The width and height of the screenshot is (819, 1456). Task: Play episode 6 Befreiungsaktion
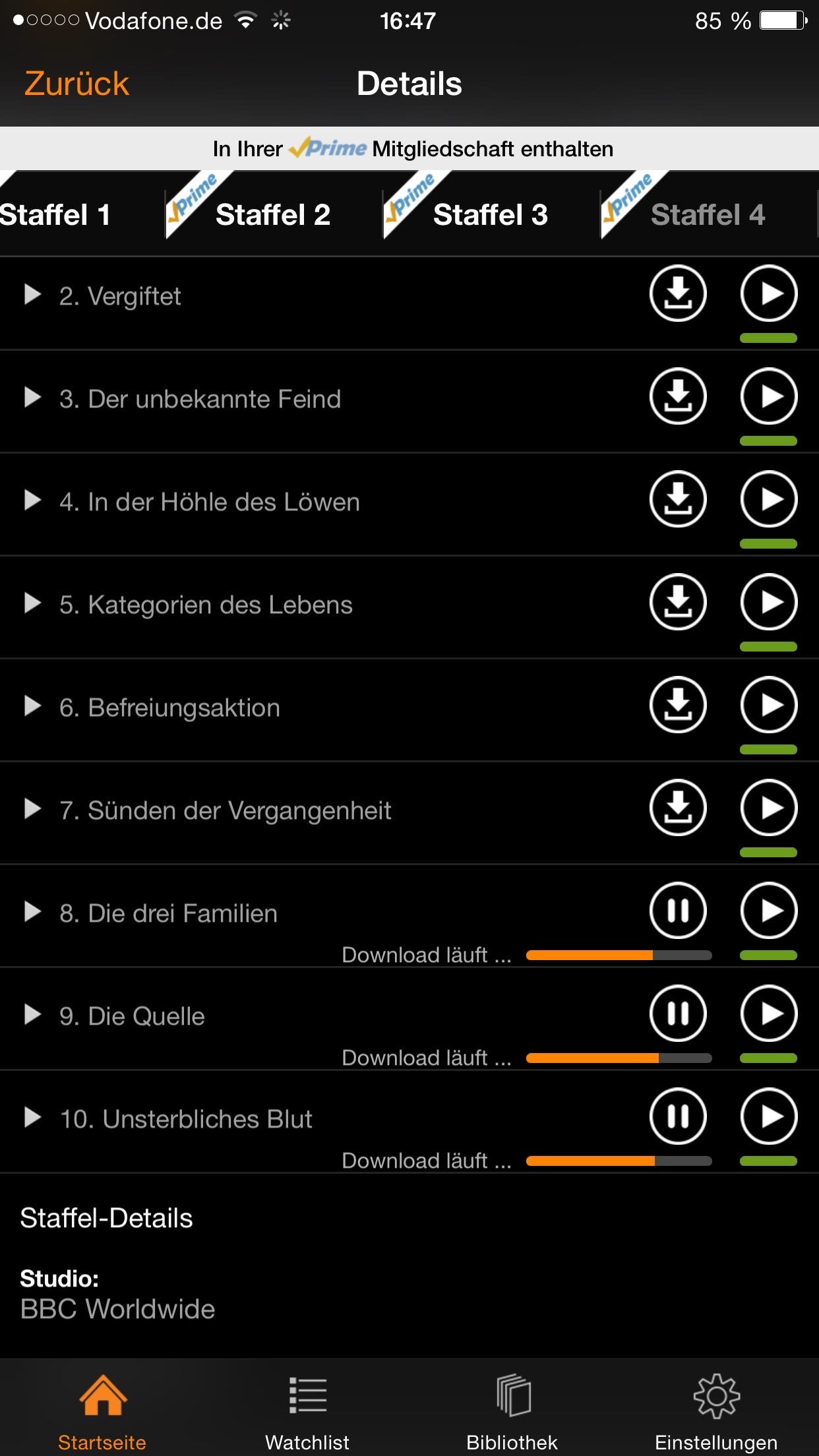click(x=769, y=705)
